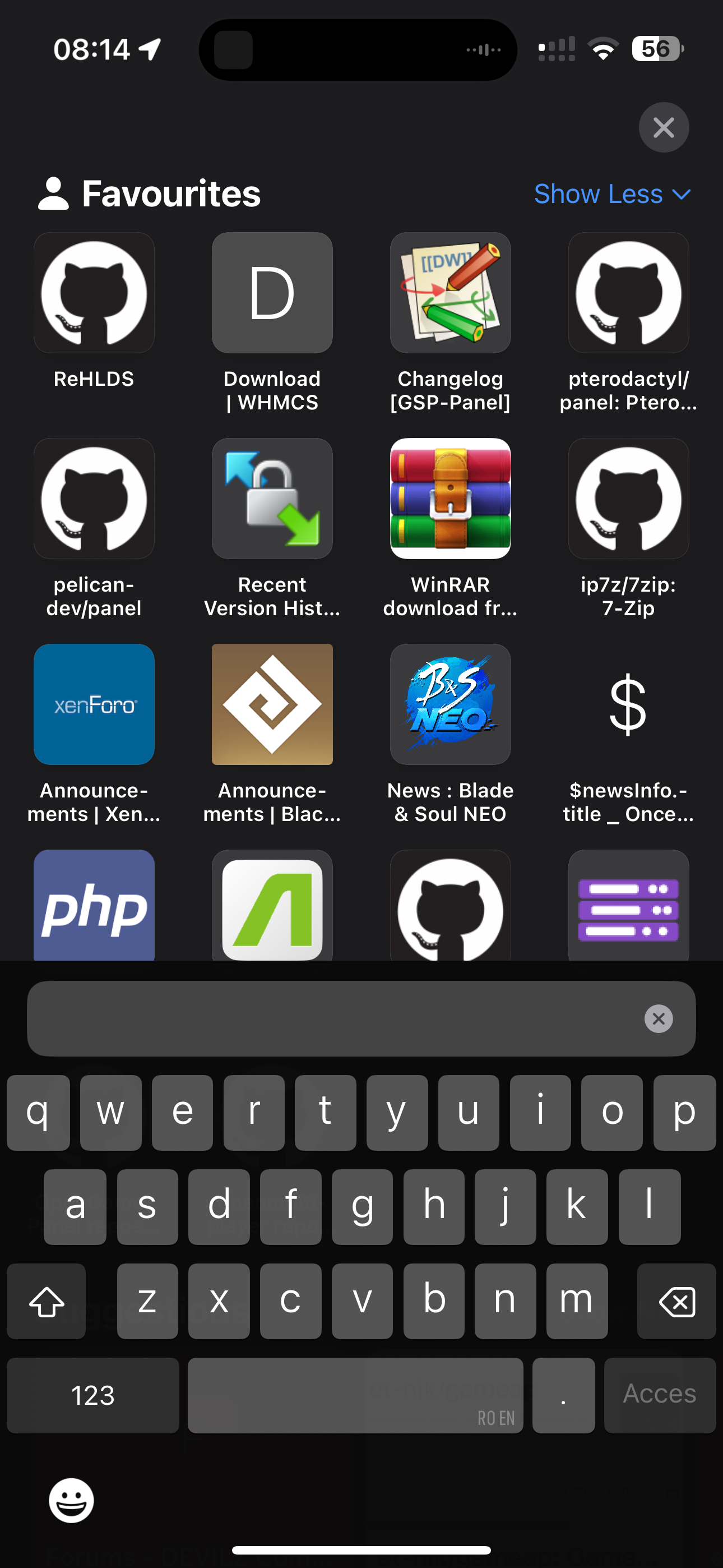Open Recent Version History favourite
This screenshot has width=723, height=1568.
(x=272, y=499)
